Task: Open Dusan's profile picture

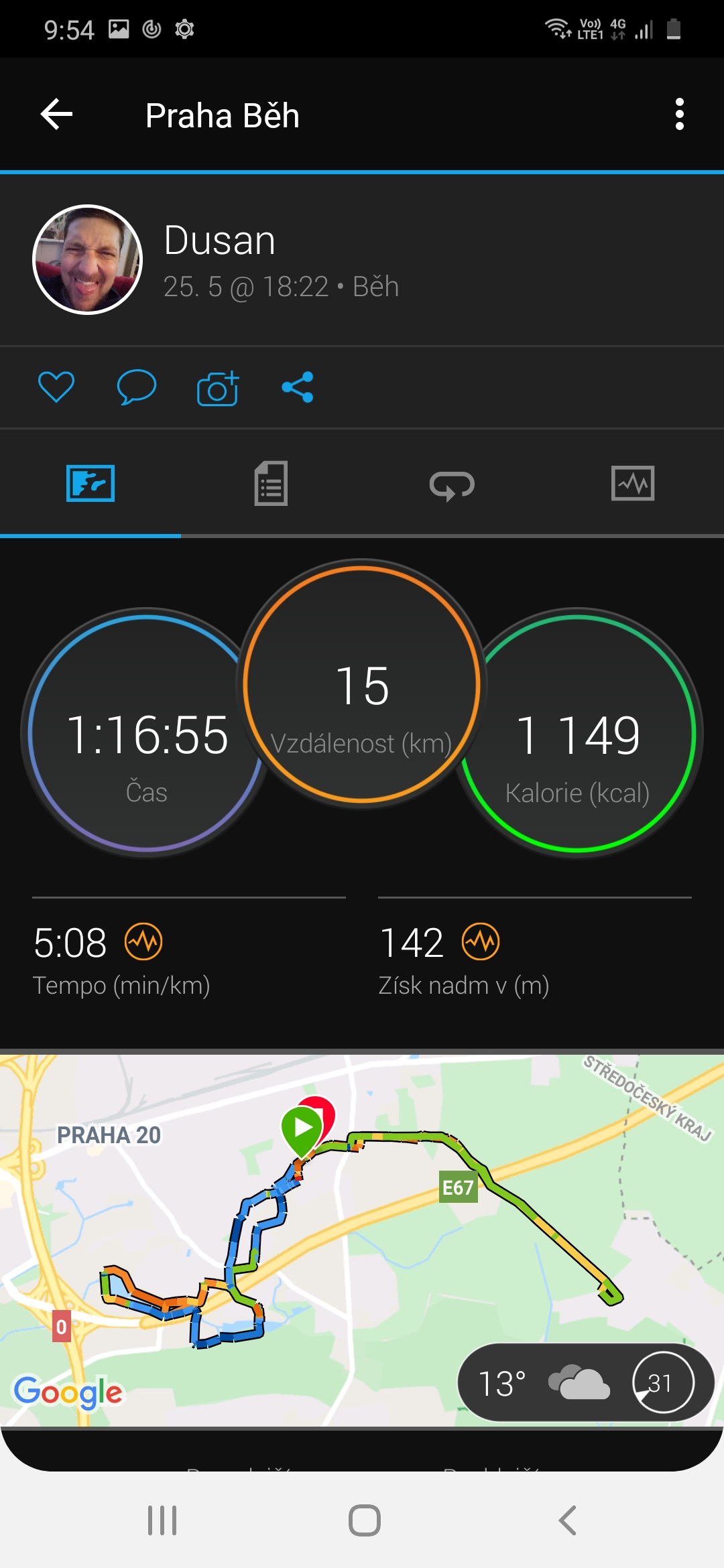Action: pos(88,259)
